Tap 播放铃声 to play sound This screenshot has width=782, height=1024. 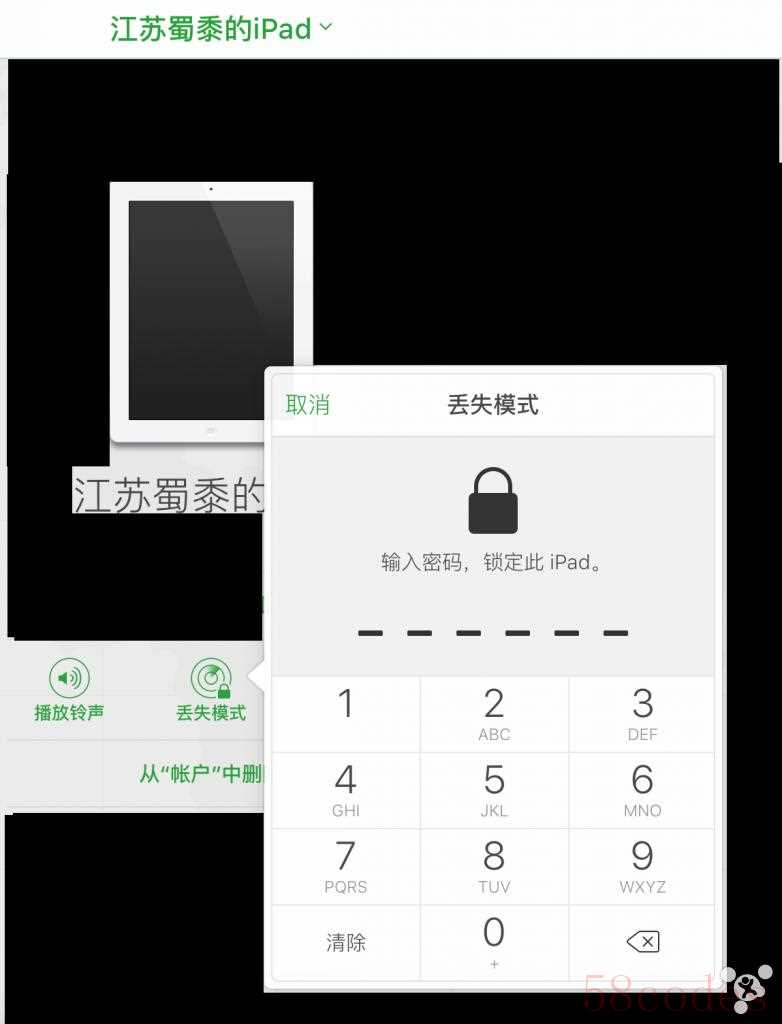(x=69, y=690)
